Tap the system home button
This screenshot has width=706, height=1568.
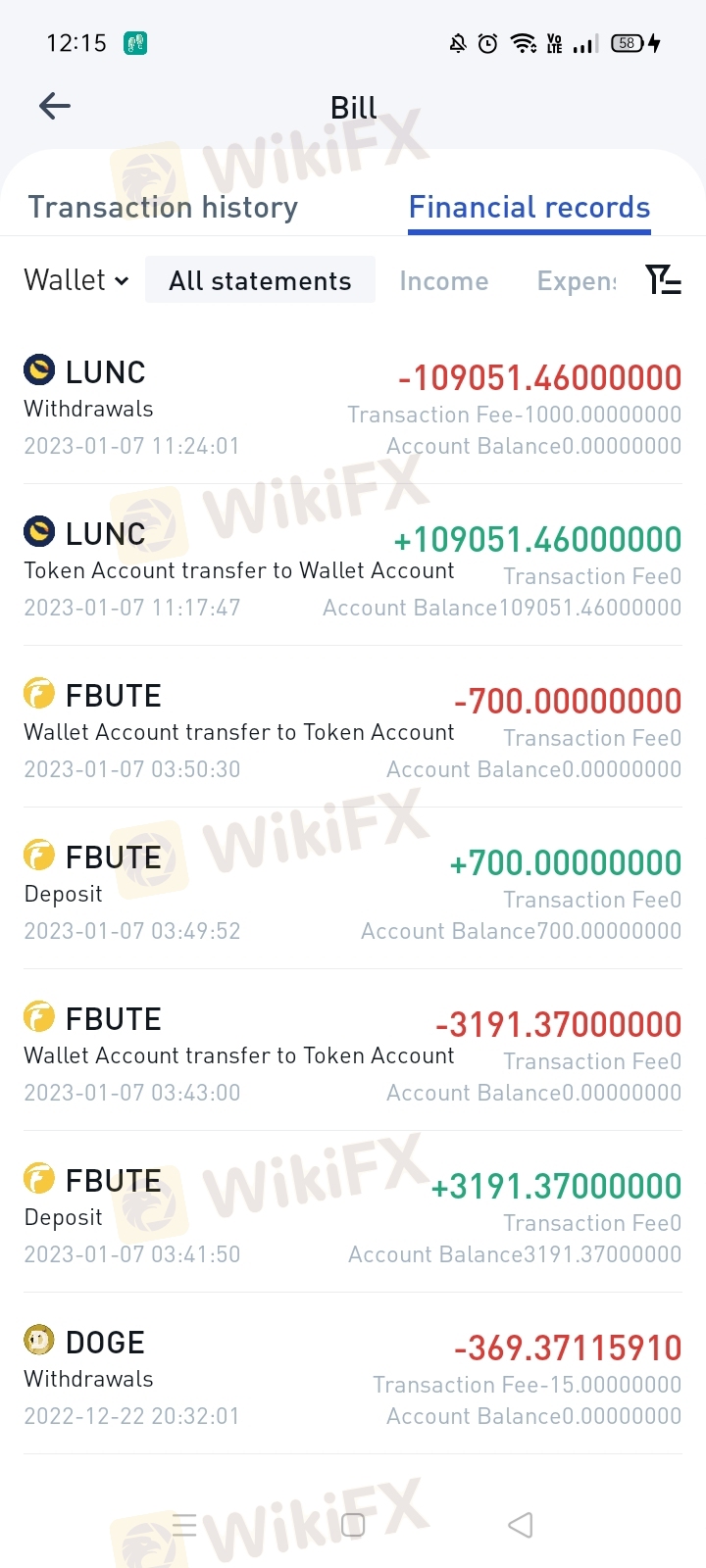[x=353, y=1525]
